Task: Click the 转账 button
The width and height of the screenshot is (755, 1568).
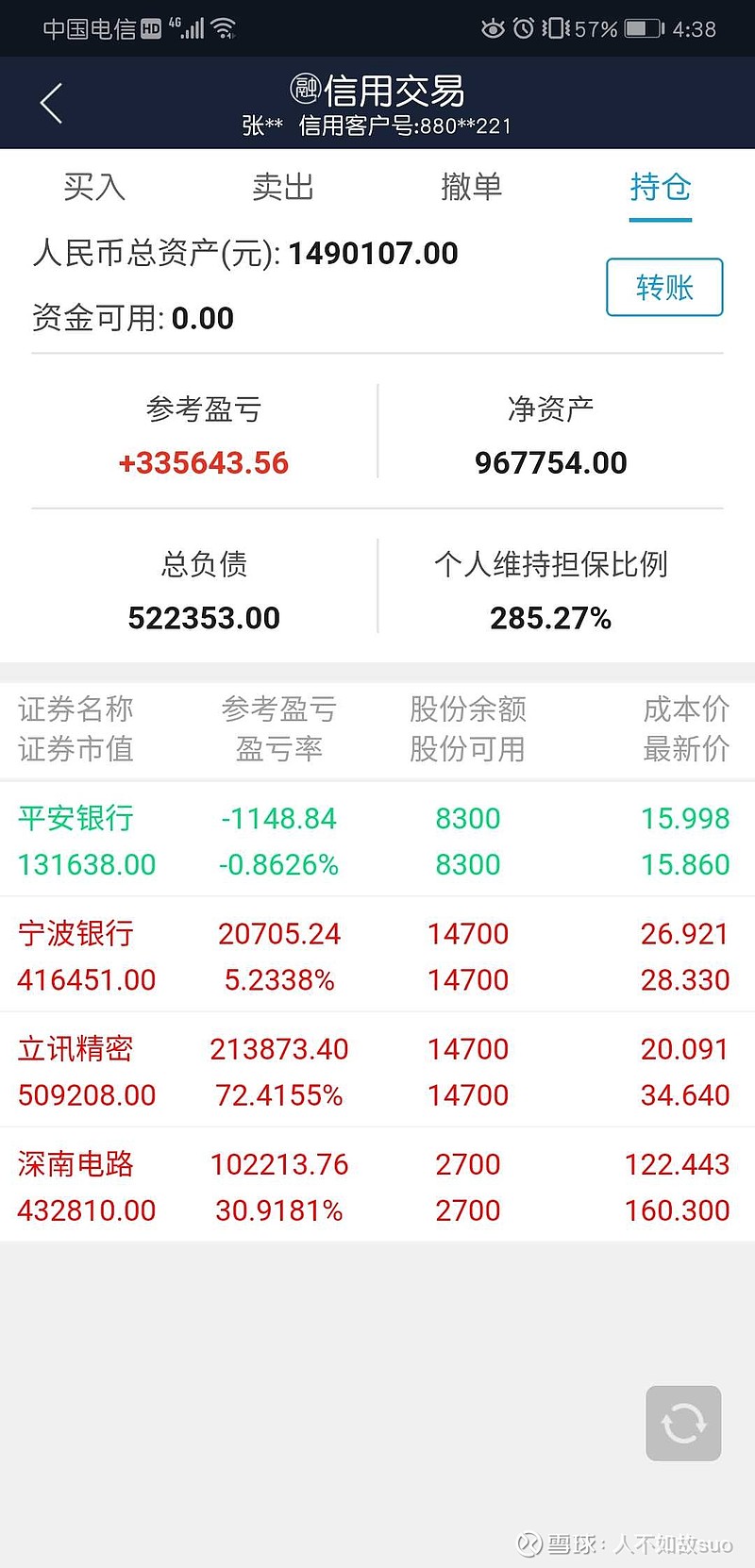Action: coord(664,287)
